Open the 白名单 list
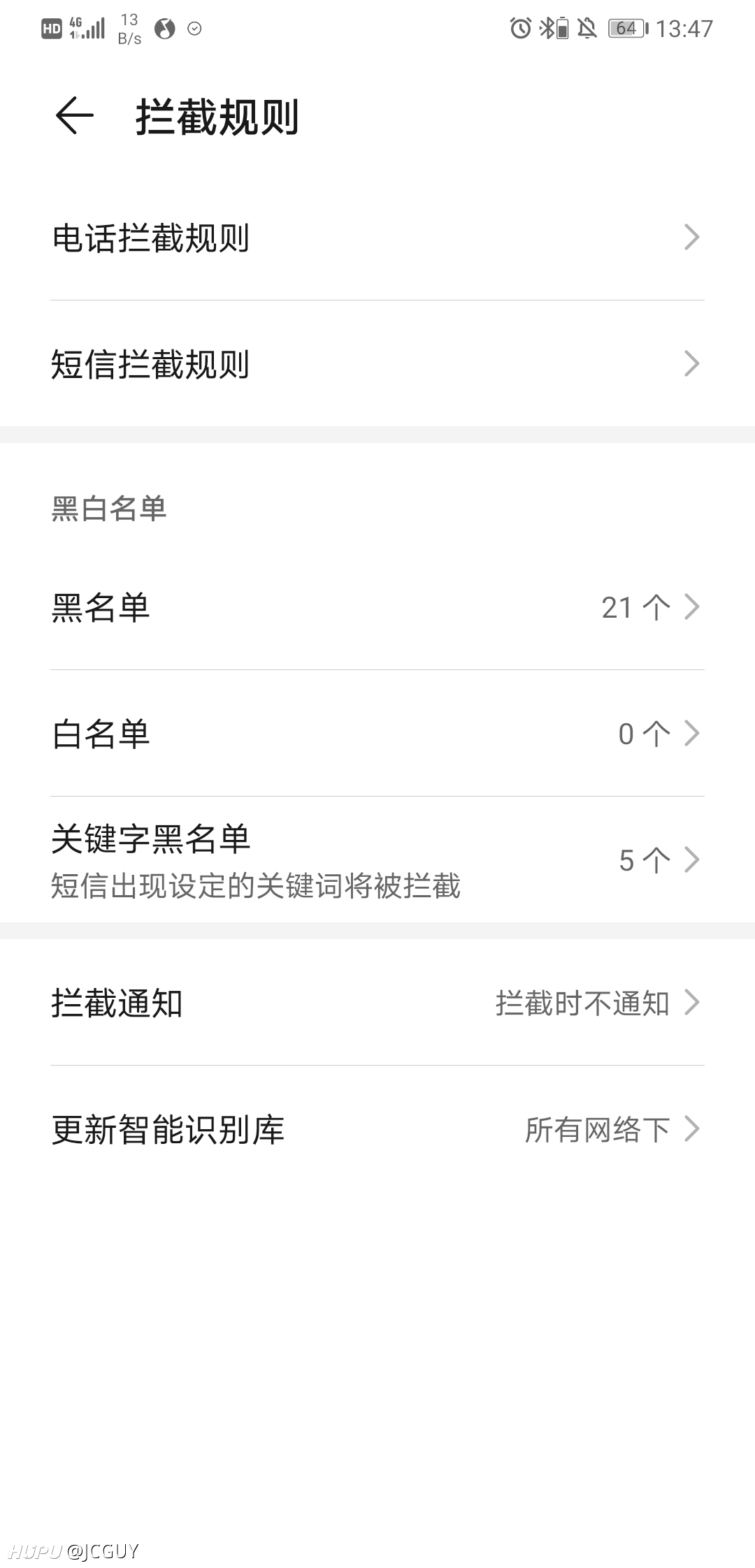Screen dimensions: 755x1568 pos(377,734)
